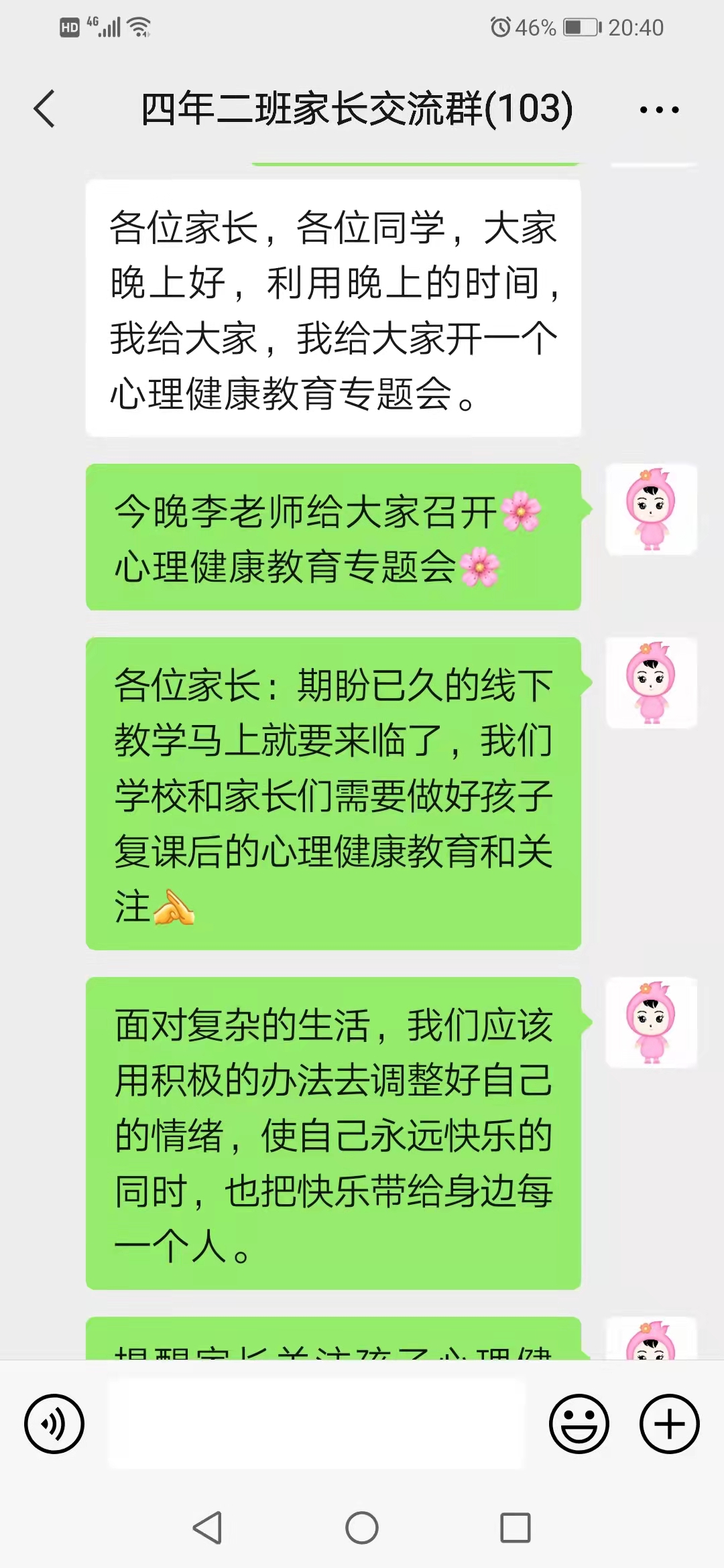The height and width of the screenshot is (1568, 724).
Task: Go to system home screen
Action: tap(362, 1528)
